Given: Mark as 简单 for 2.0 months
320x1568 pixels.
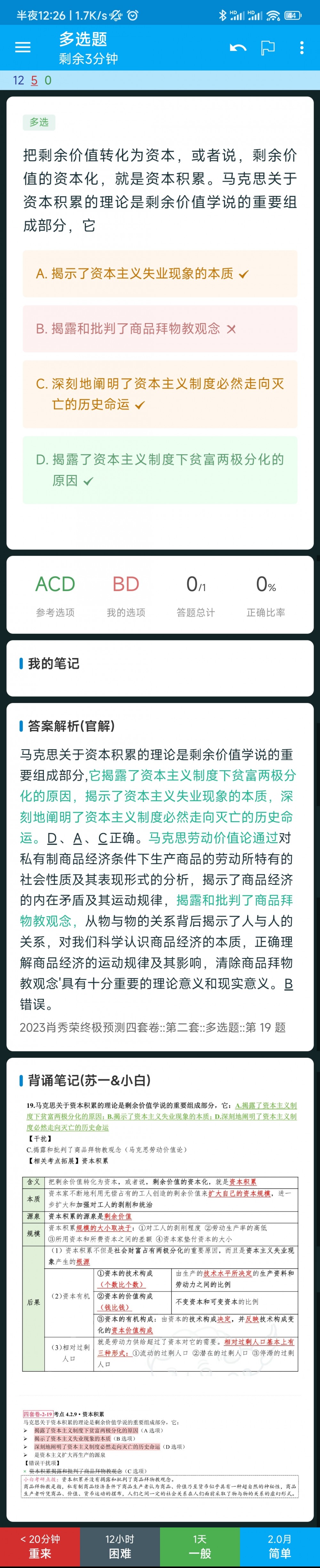Looking at the screenshot, I should (280, 1546).
